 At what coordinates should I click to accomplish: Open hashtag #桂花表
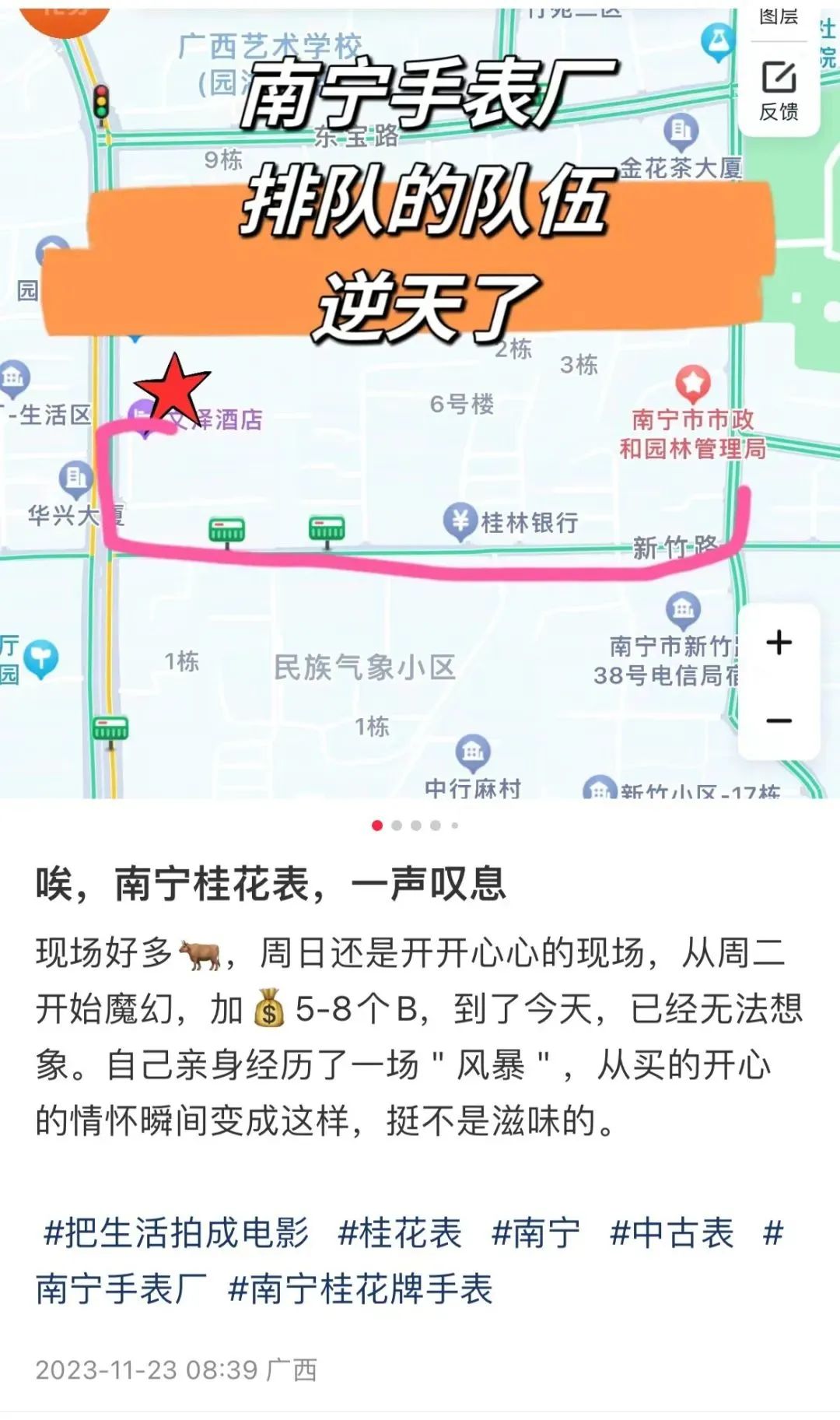[400, 1233]
